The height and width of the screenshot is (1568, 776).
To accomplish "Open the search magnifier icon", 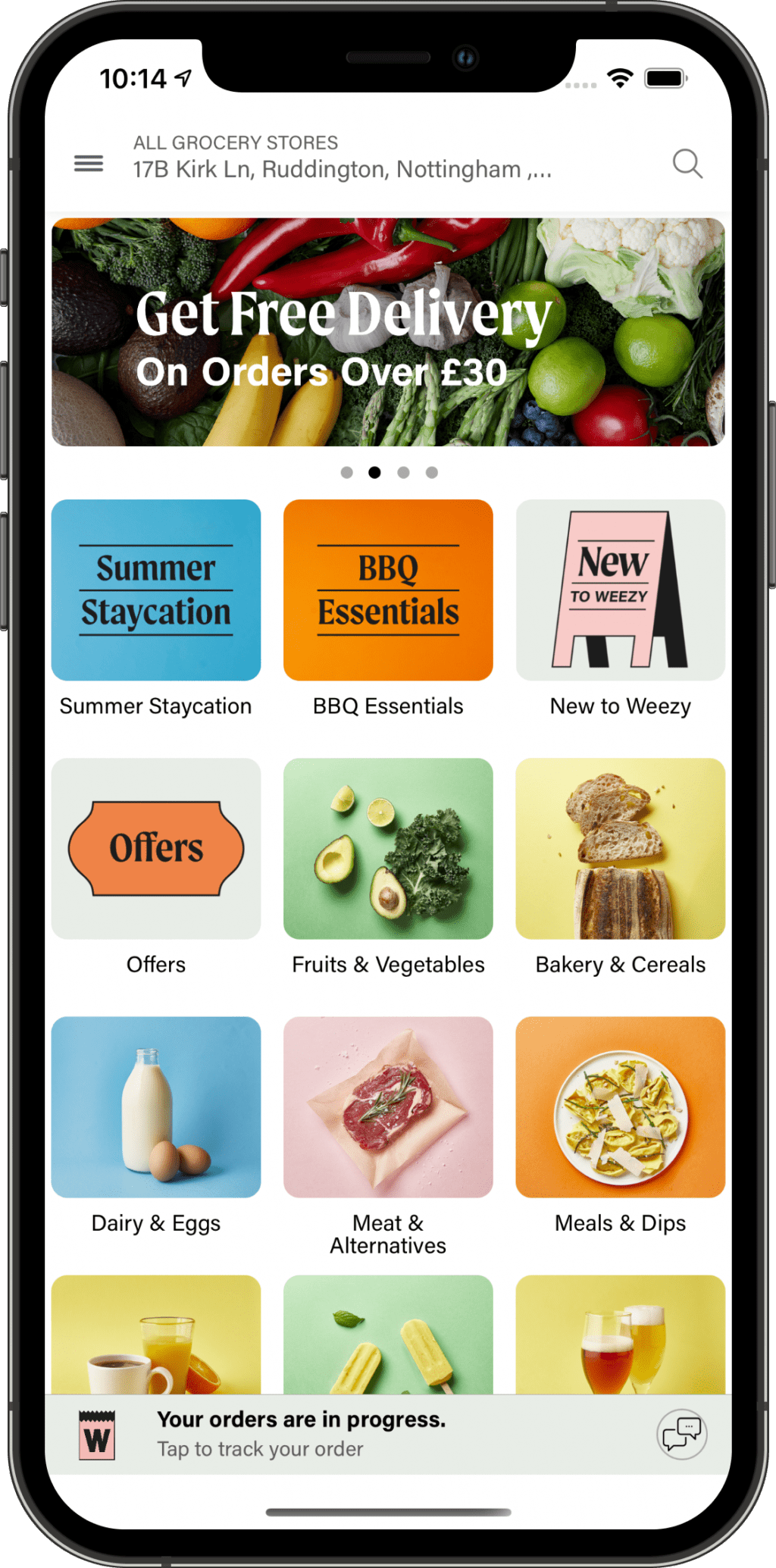I will (687, 163).
